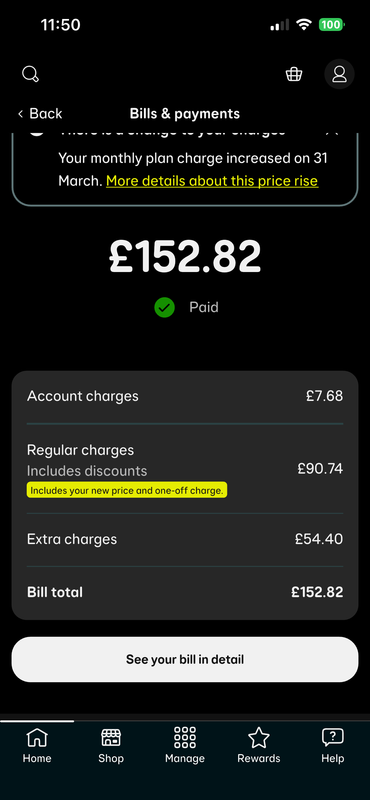370x800 pixels.
Task: Switch to the Rewards tab
Action: tap(259, 745)
